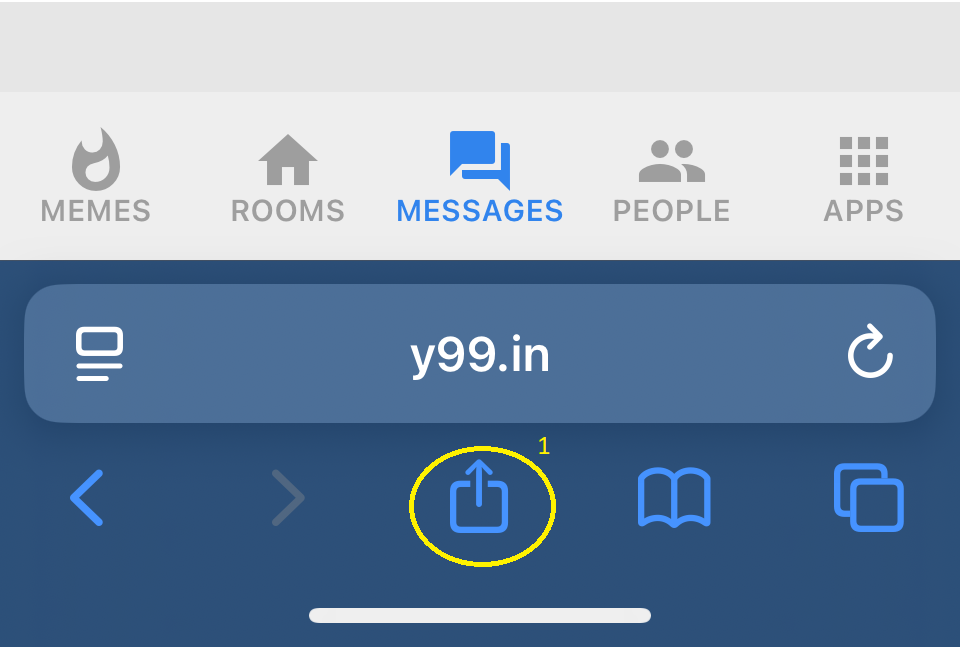This screenshot has height=651, width=960.
Task: Share this page from the toolbar
Action: (480, 497)
